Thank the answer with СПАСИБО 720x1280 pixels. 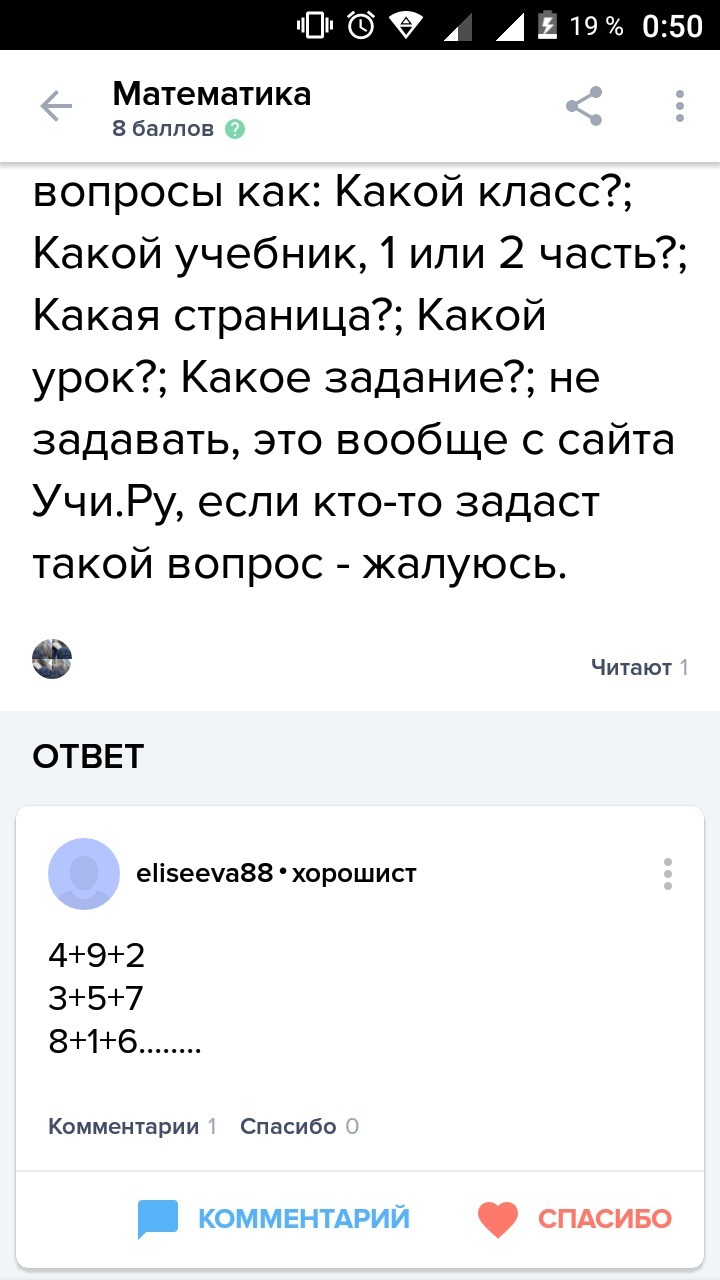[x=574, y=1218]
